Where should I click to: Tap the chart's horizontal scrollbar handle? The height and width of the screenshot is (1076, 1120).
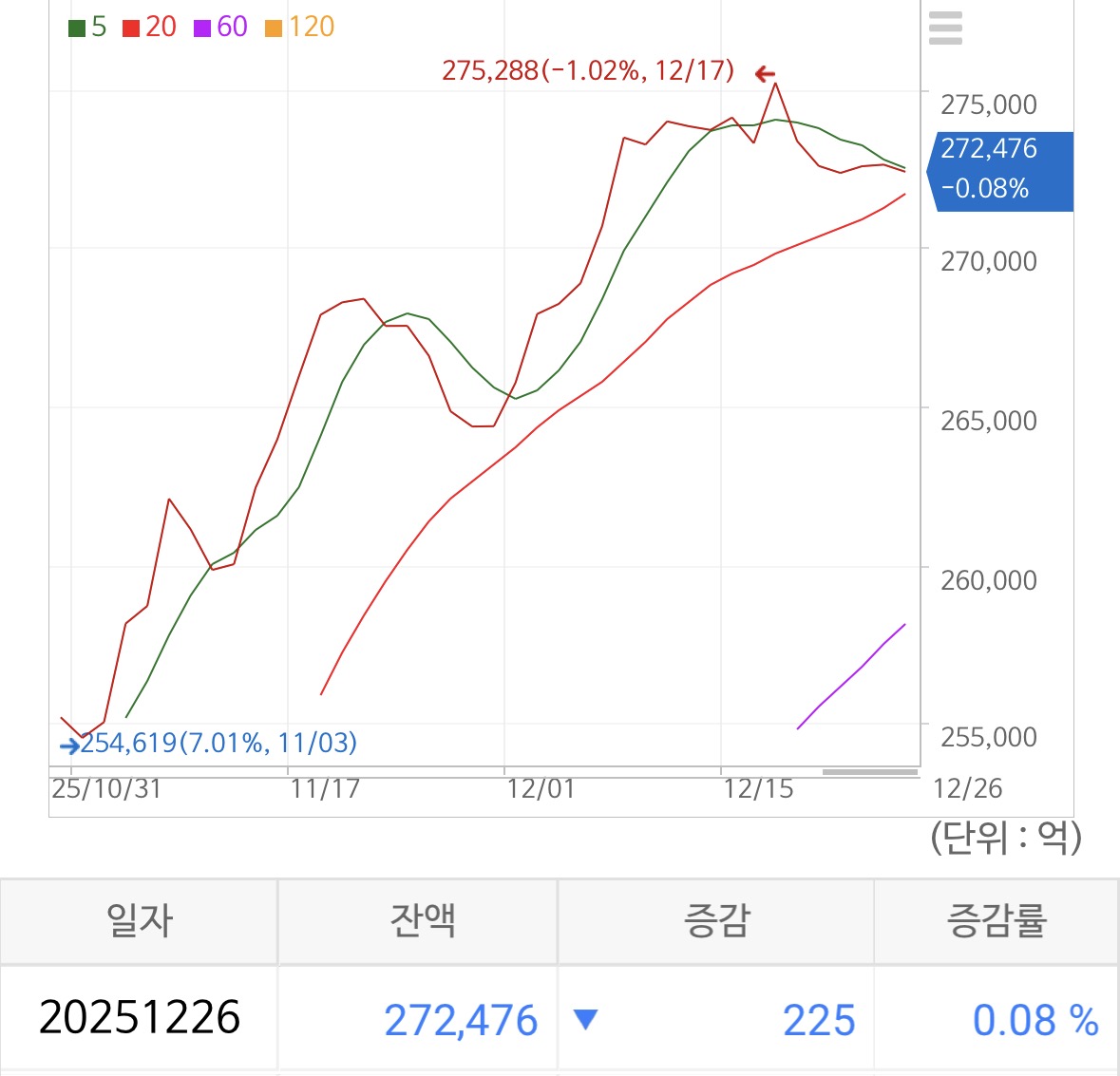coord(870,772)
